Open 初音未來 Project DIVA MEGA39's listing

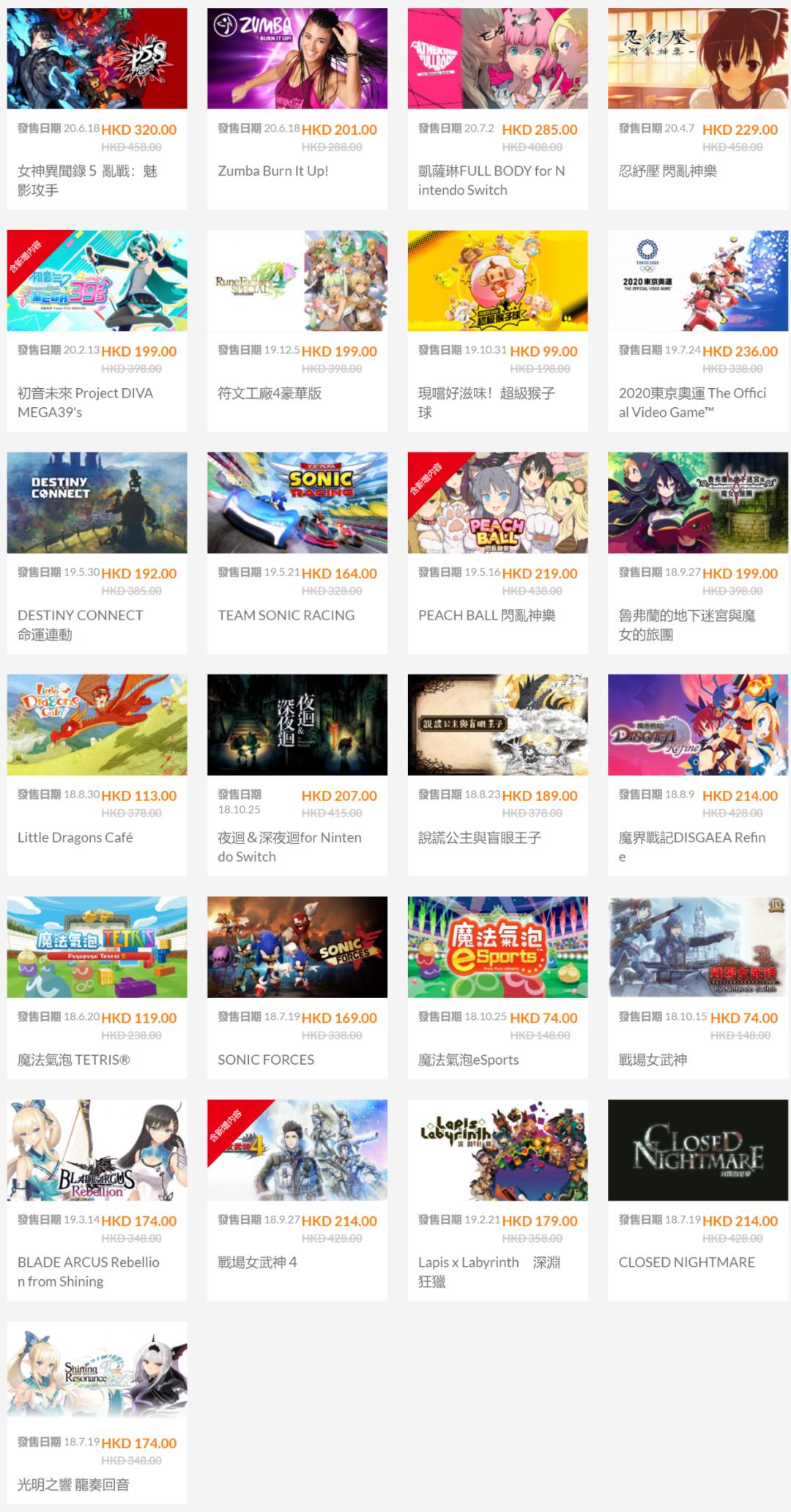point(96,280)
